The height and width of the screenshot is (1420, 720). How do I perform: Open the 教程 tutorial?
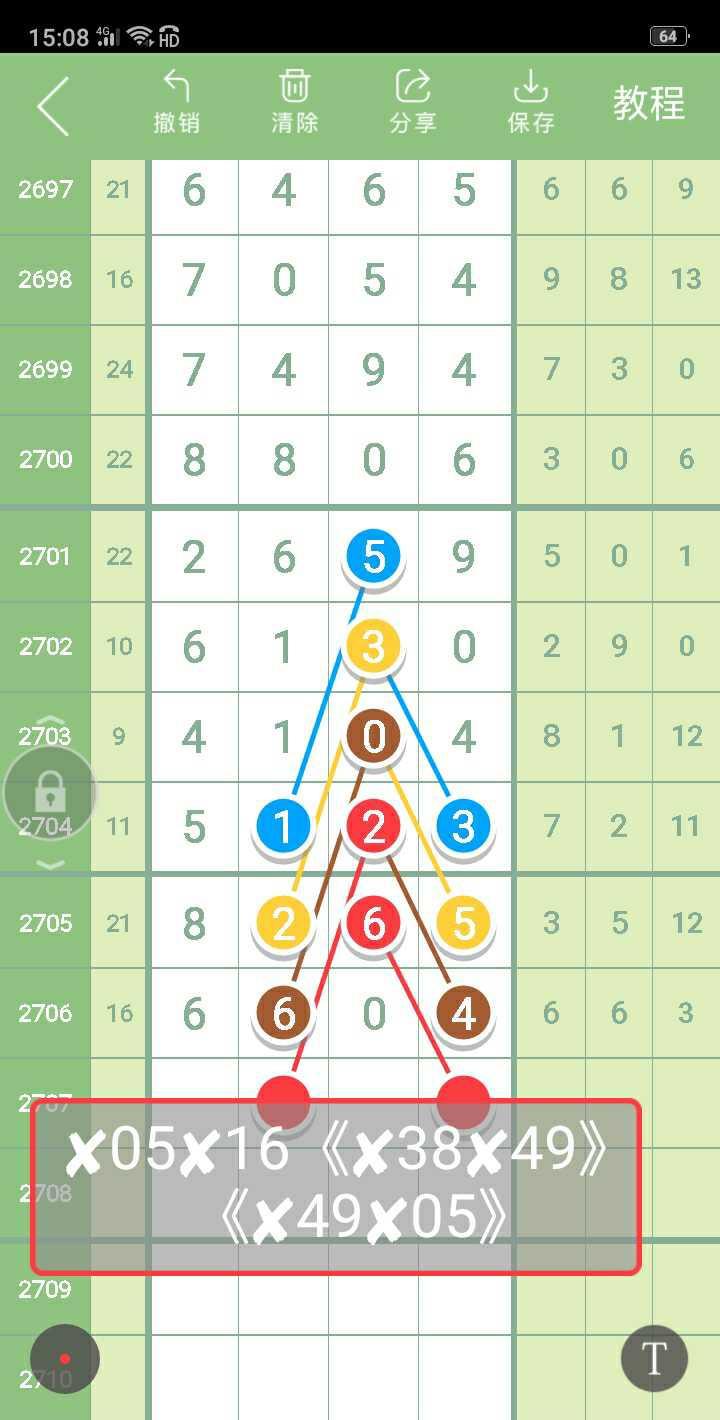click(649, 104)
